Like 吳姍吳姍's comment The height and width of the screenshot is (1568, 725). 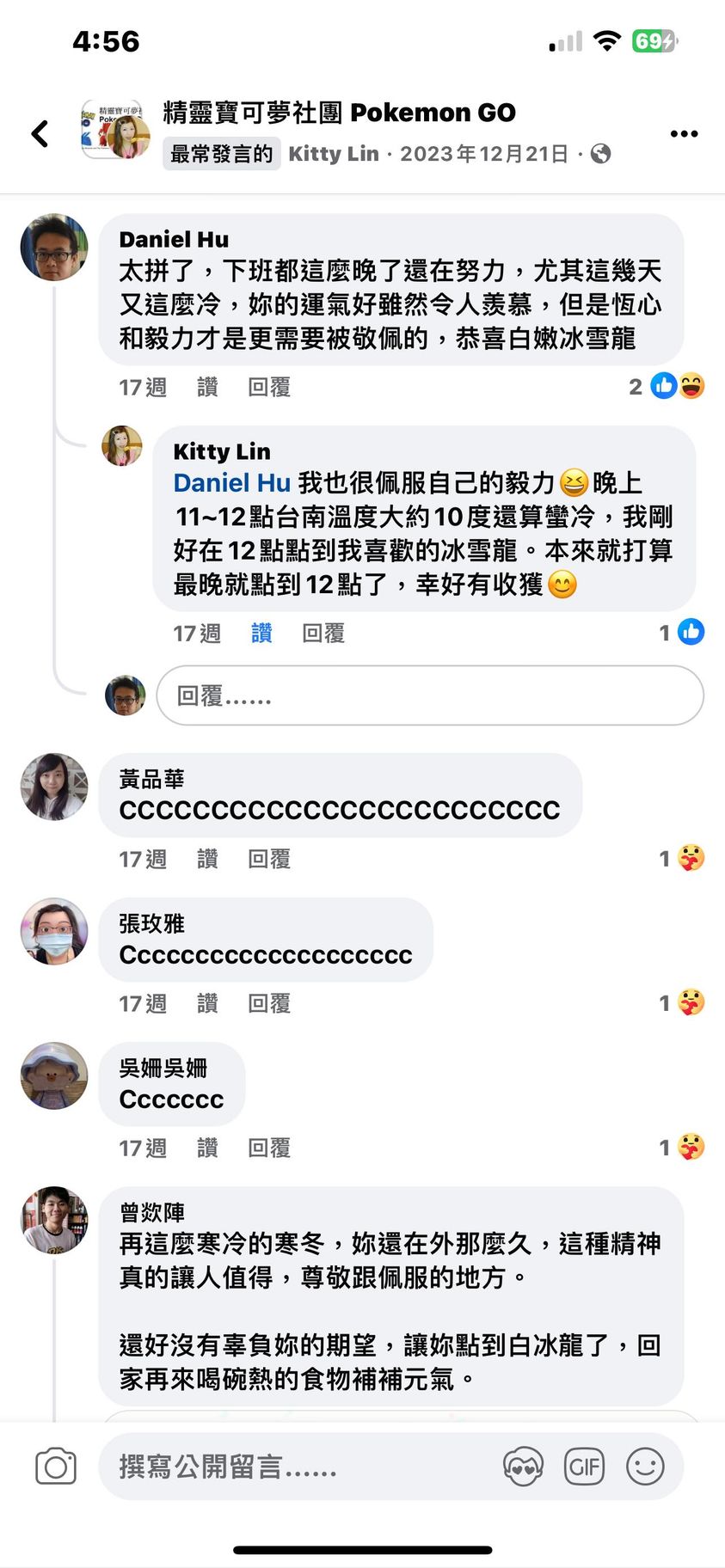[207, 1148]
